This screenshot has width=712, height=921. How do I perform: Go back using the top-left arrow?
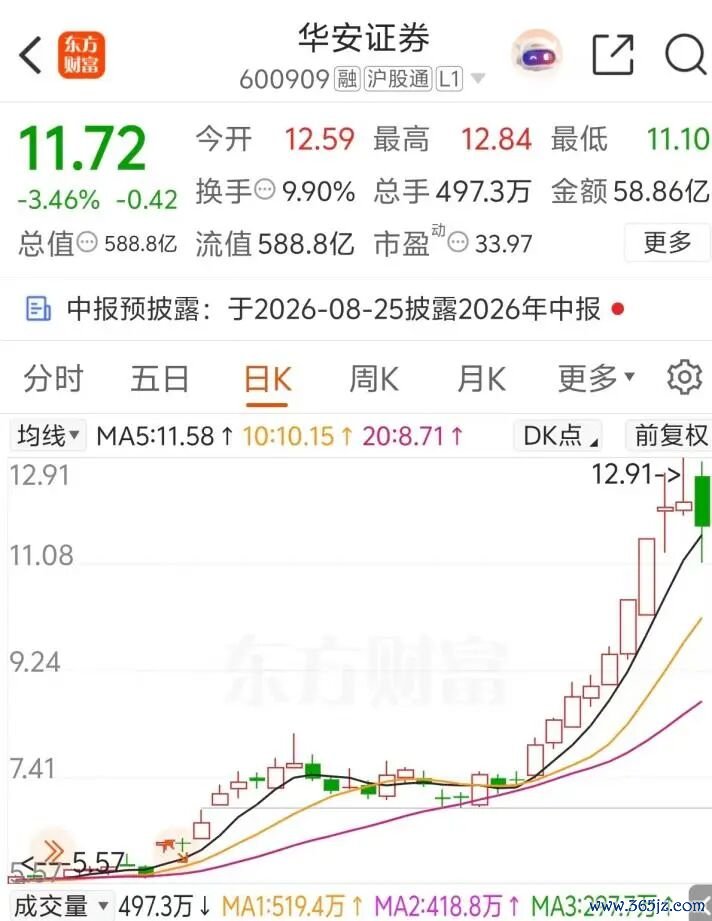[x=31, y=55]
